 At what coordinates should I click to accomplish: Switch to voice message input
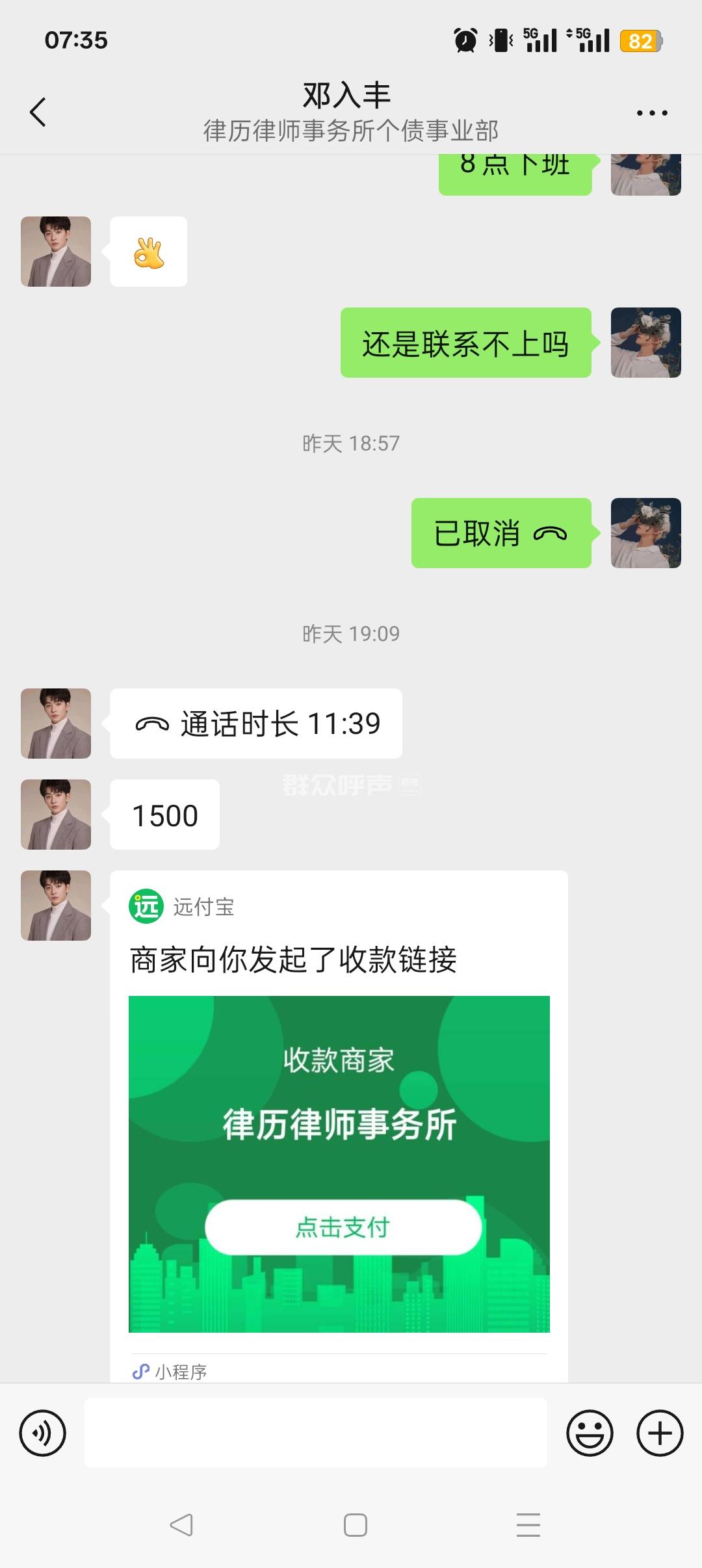point(43,1433)
